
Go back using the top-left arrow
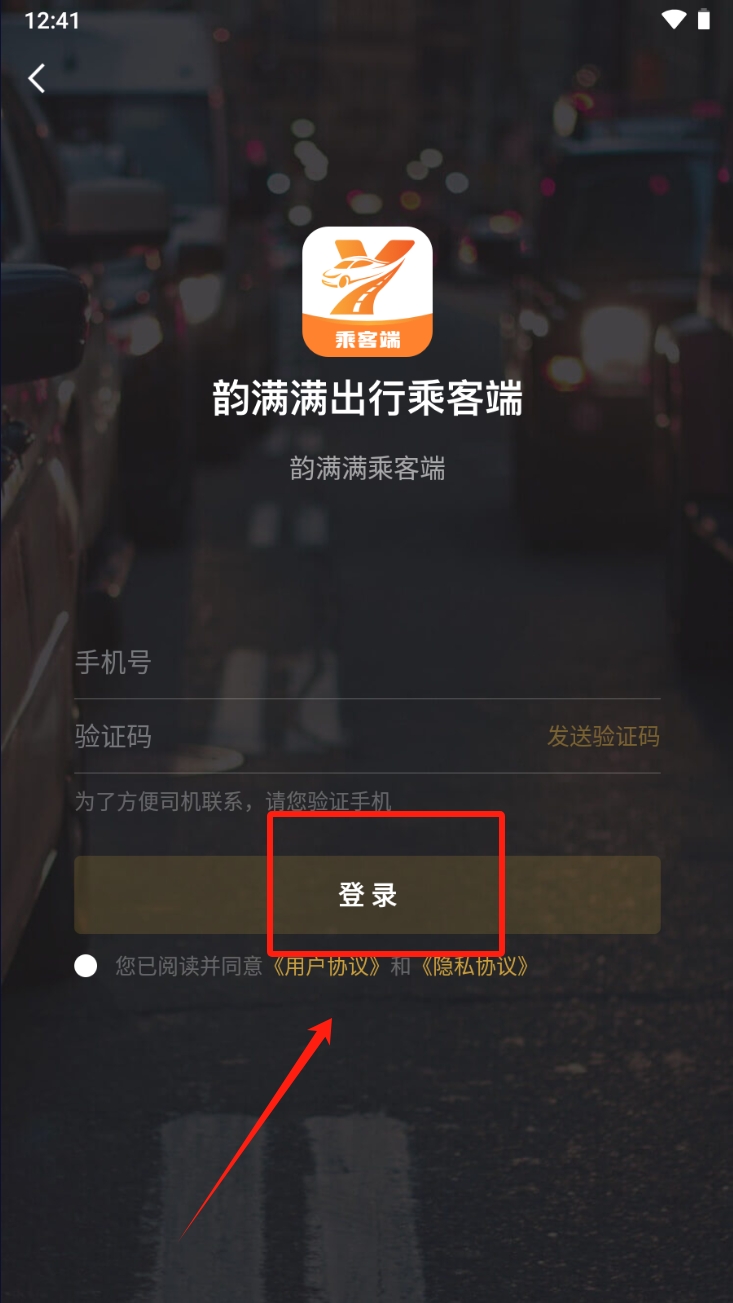[37, 78]
